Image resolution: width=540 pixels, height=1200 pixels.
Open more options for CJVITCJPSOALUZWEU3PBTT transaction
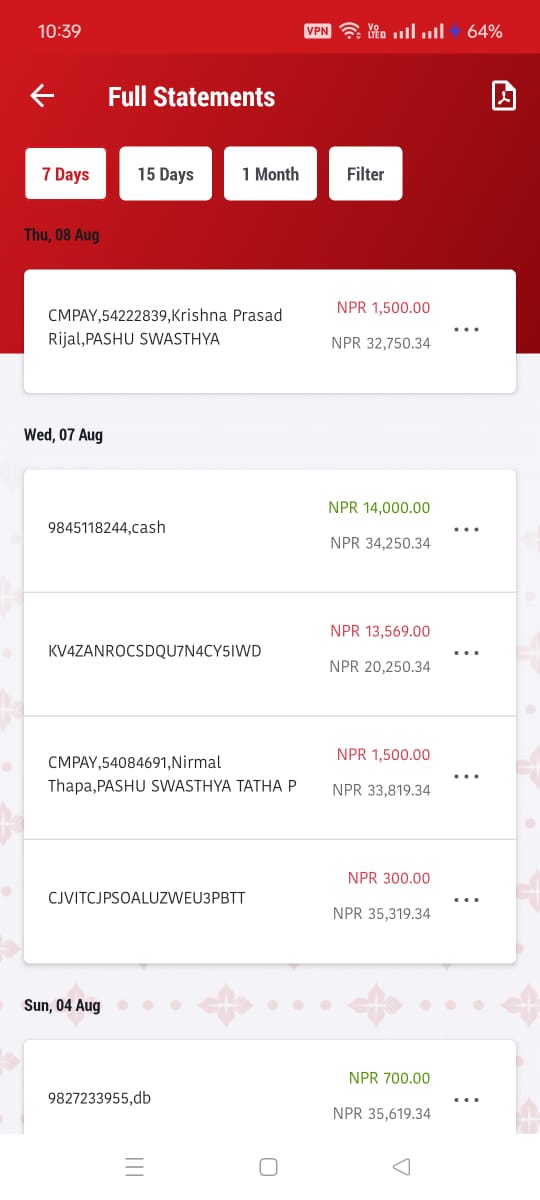466,899
